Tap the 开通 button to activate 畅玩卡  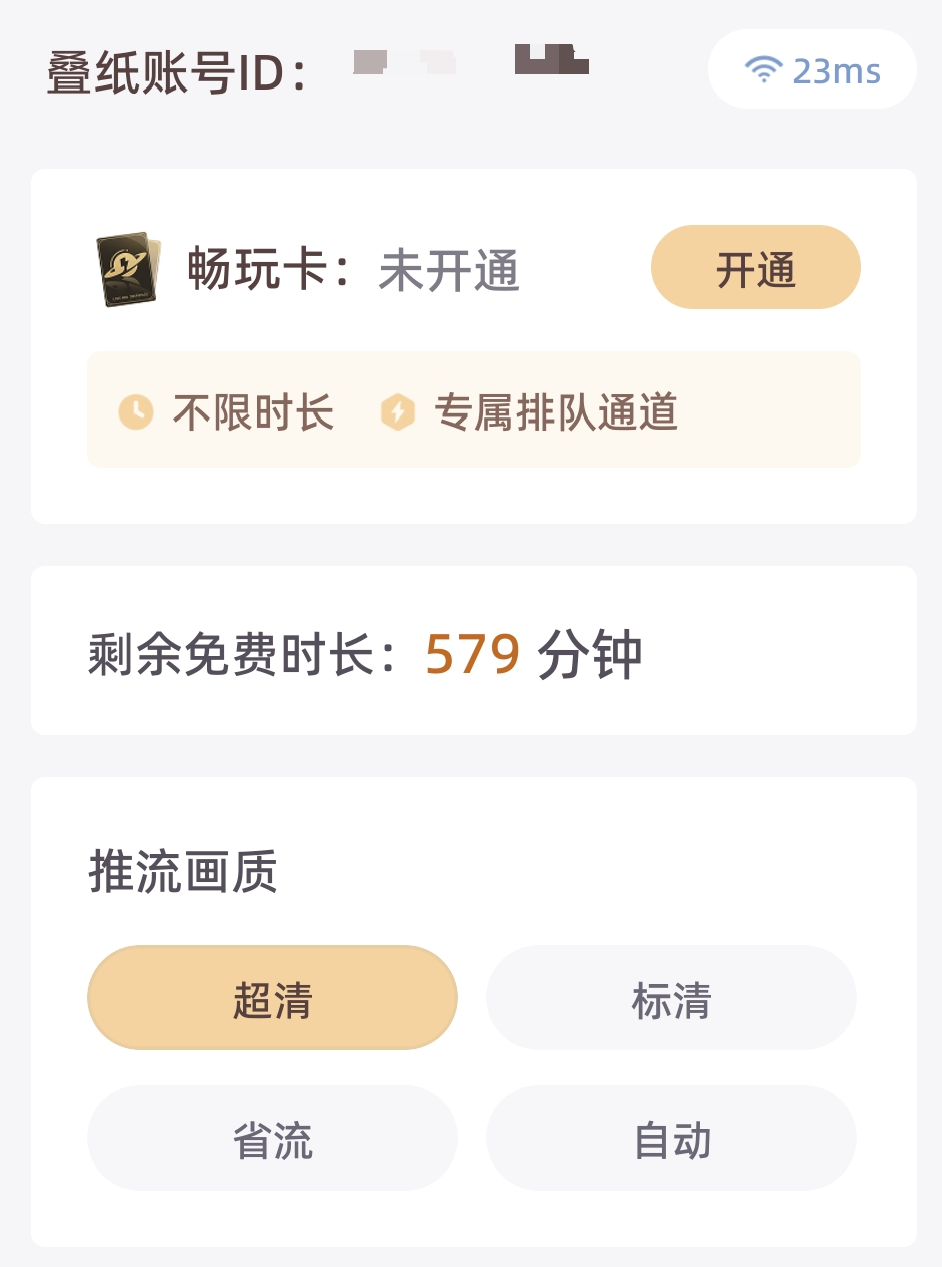tap(756, 267)
